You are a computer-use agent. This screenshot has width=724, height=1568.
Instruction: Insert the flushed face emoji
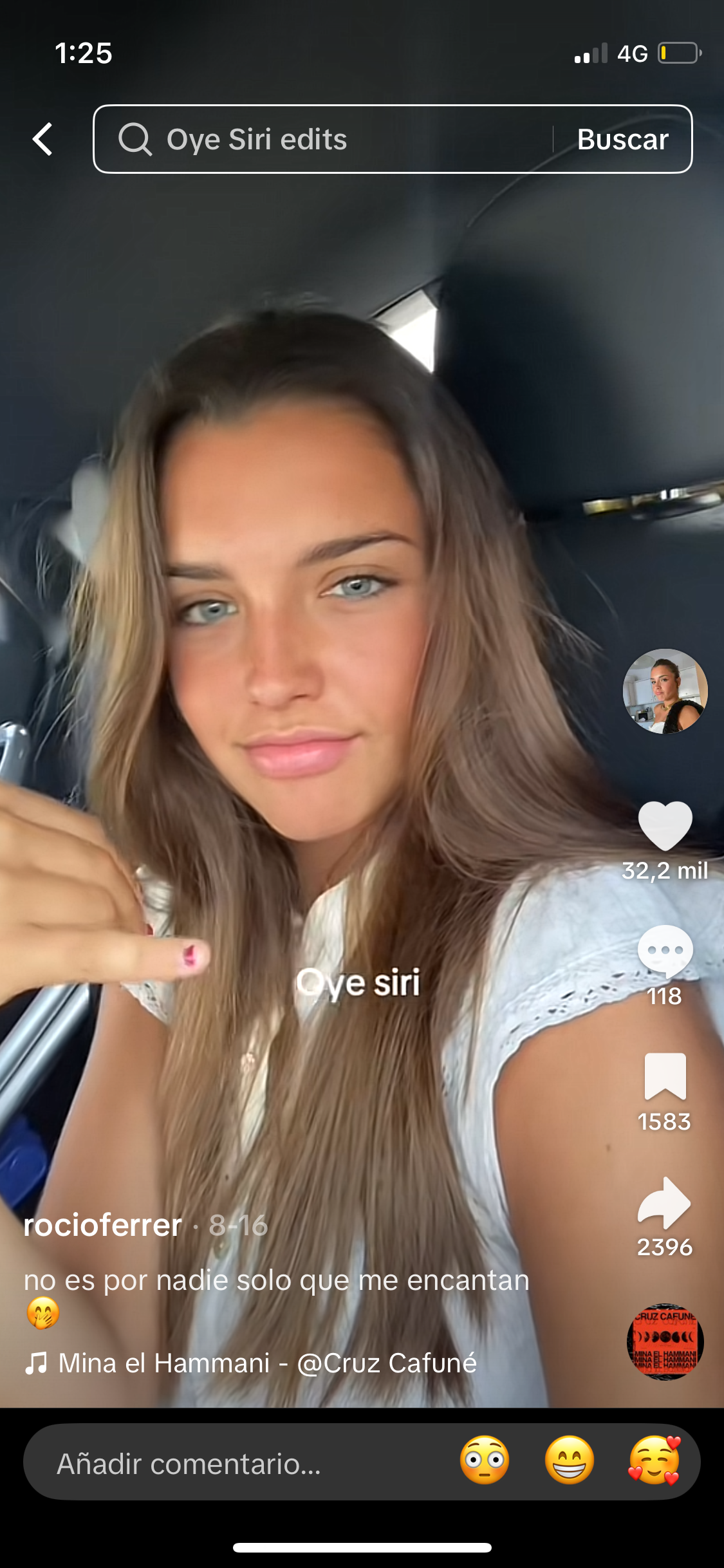click(x=485, y=1460)
